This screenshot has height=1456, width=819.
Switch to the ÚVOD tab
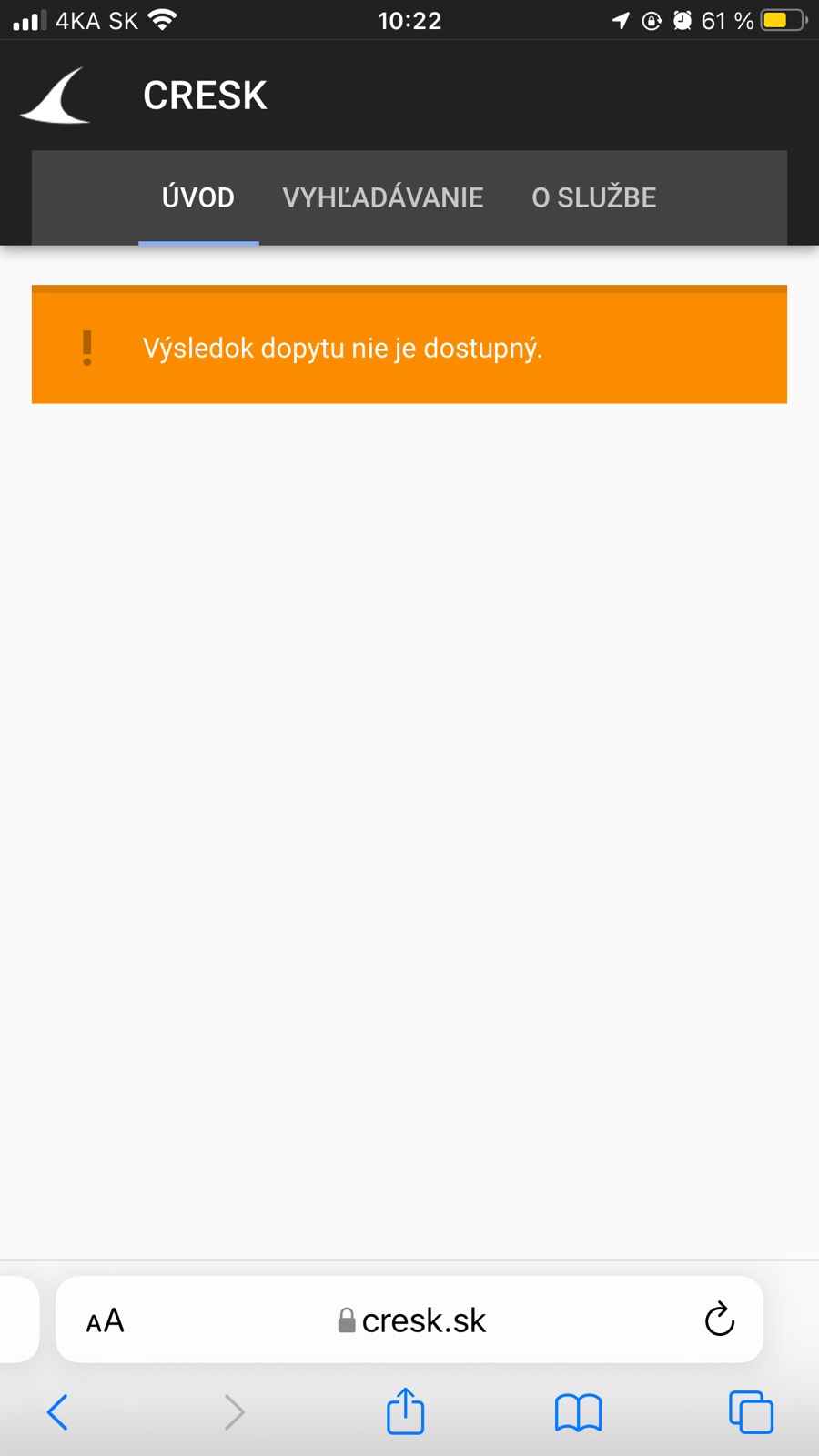tap(198, 197)
